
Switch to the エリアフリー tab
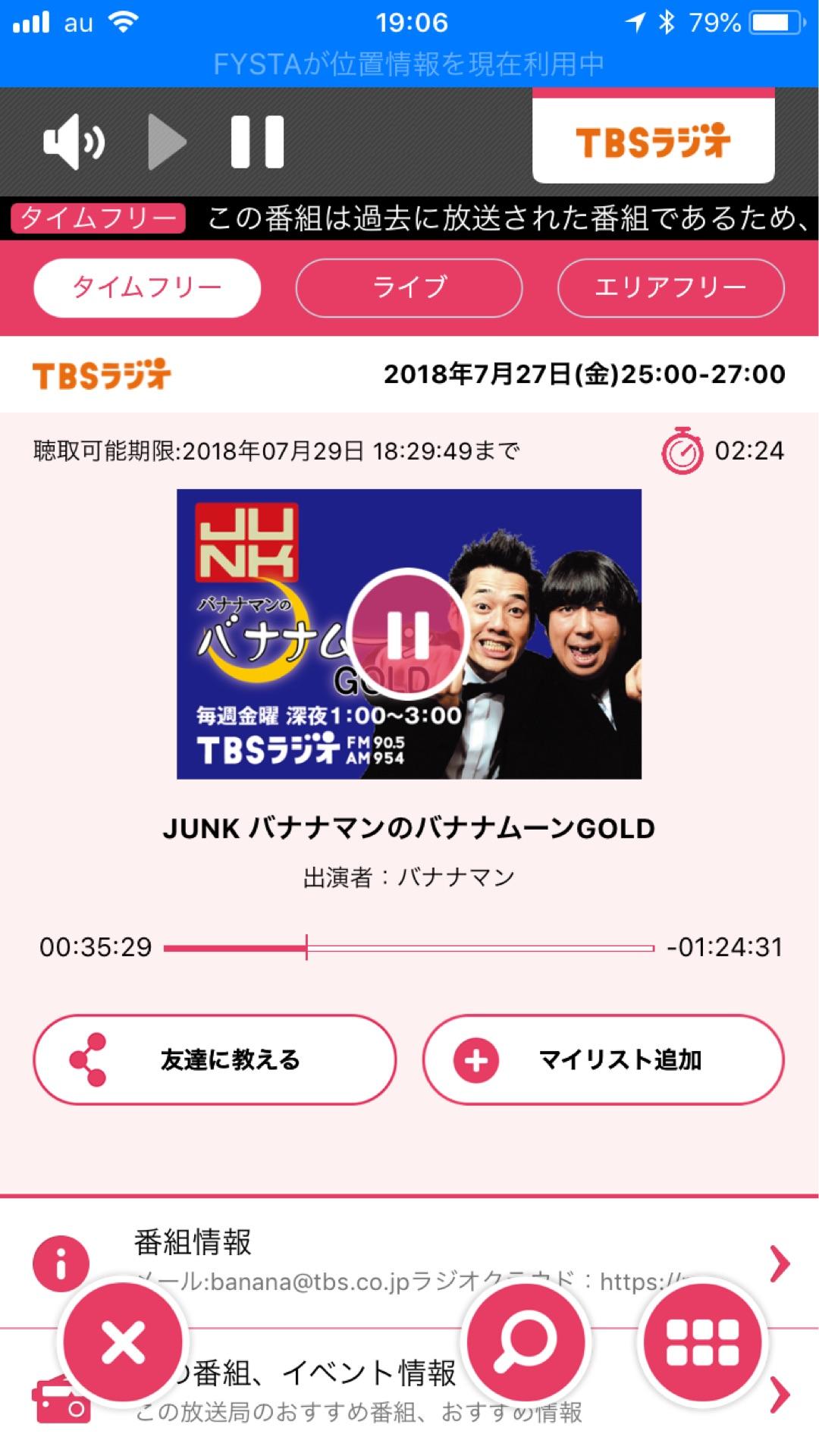(x=670, y=287)
